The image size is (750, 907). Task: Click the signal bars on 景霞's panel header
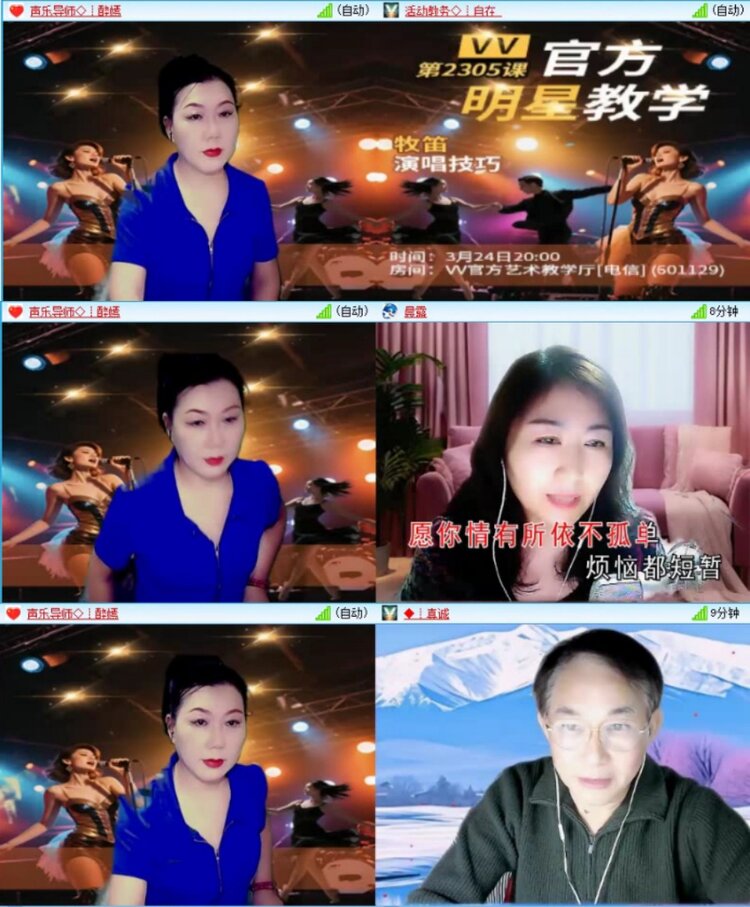700,310
